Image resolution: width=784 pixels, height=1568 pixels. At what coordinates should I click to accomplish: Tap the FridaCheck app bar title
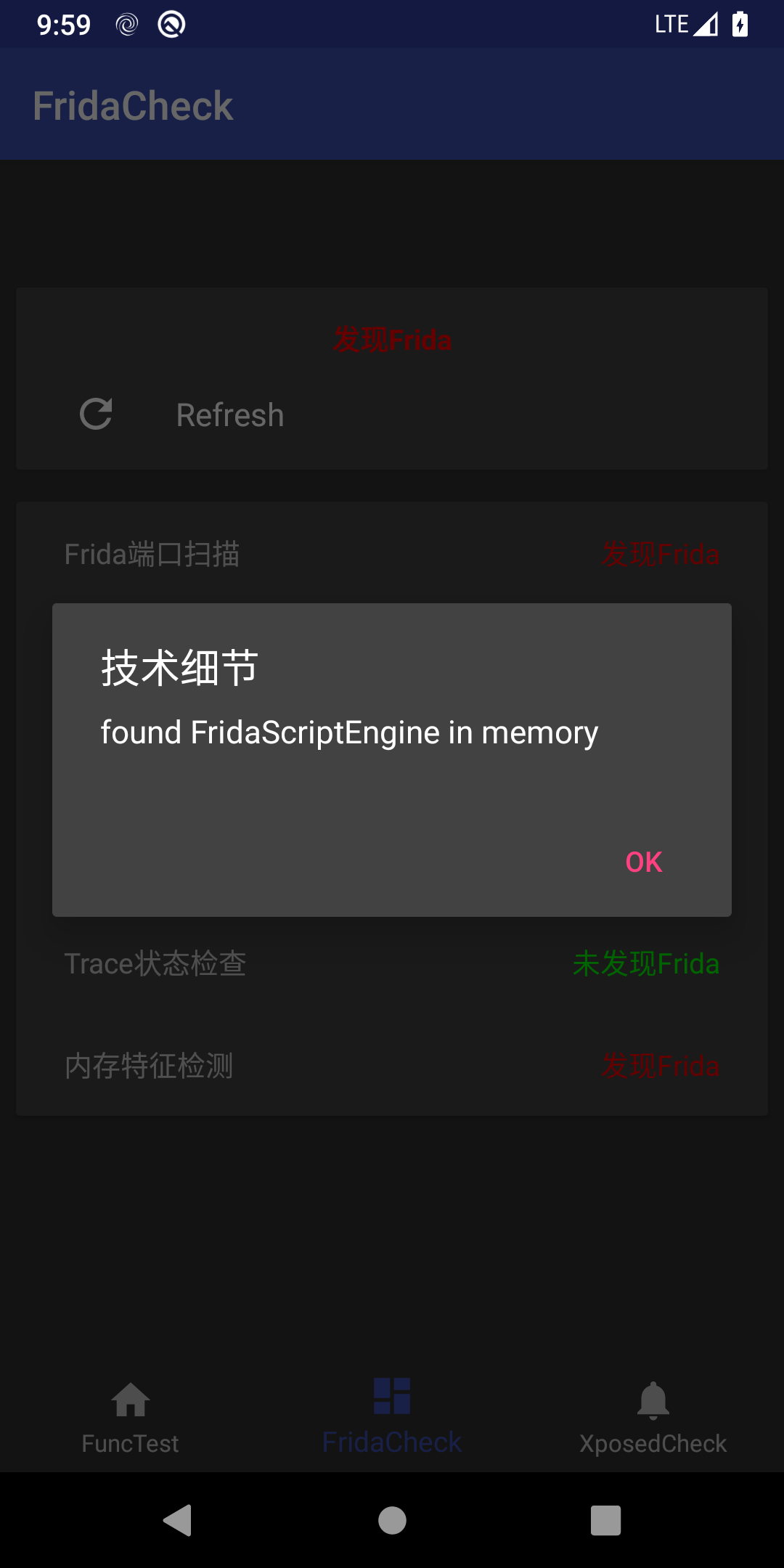pos(134,104)
